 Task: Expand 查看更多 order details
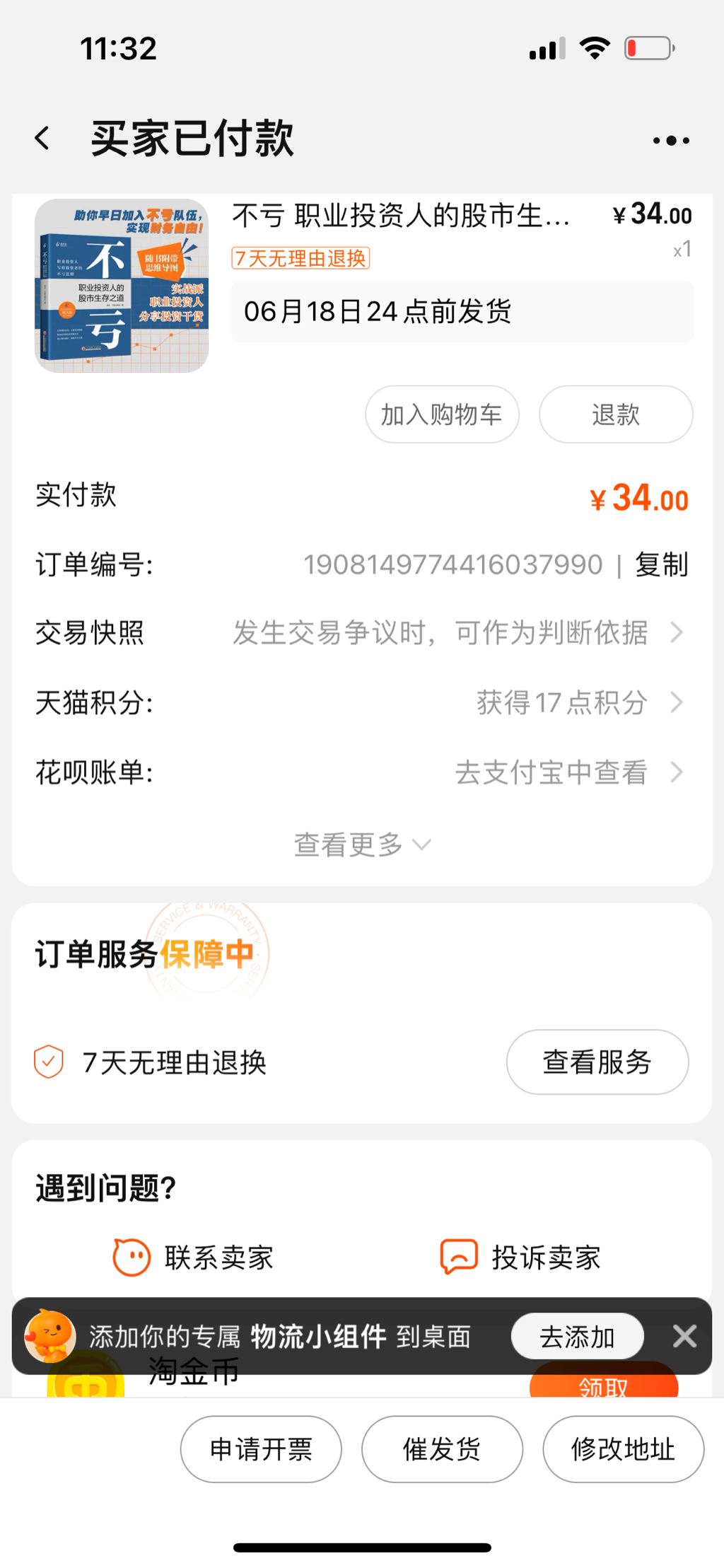361,844
